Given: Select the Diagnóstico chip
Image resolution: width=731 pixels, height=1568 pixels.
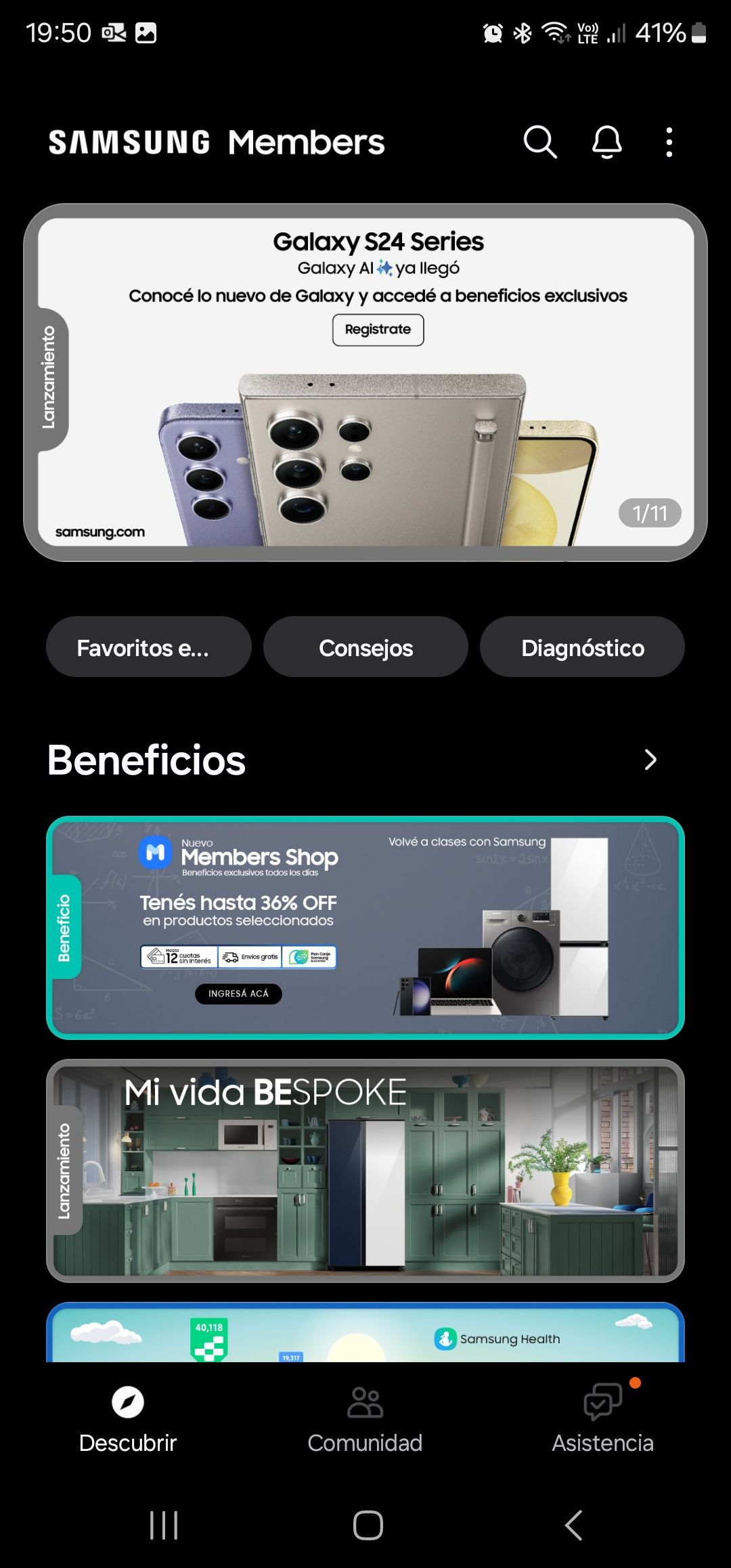Looking at the screenshot, I should (583, 647).
